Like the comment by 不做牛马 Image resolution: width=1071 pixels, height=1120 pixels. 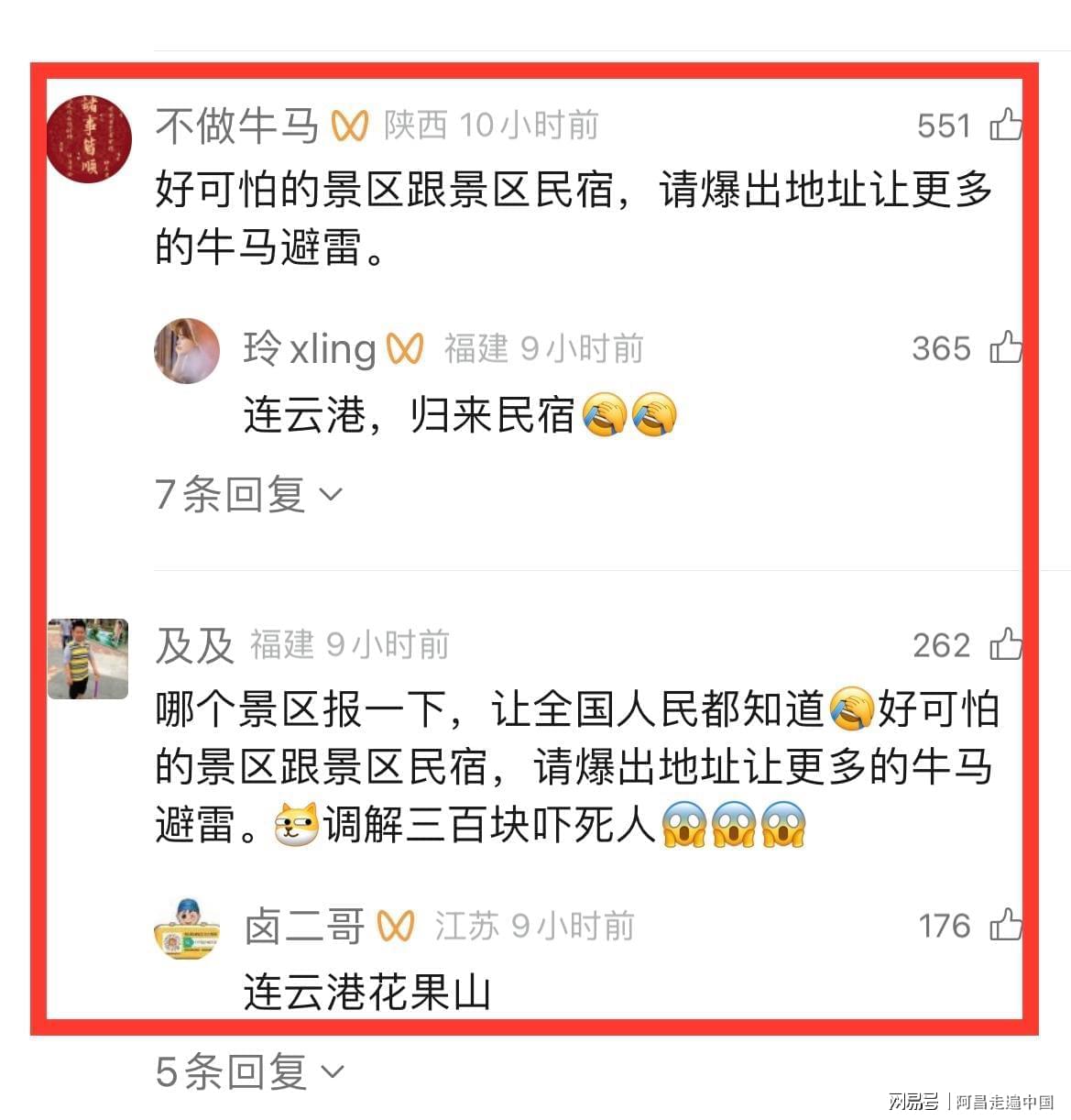pyautogui.click(x=1005, y=125)
